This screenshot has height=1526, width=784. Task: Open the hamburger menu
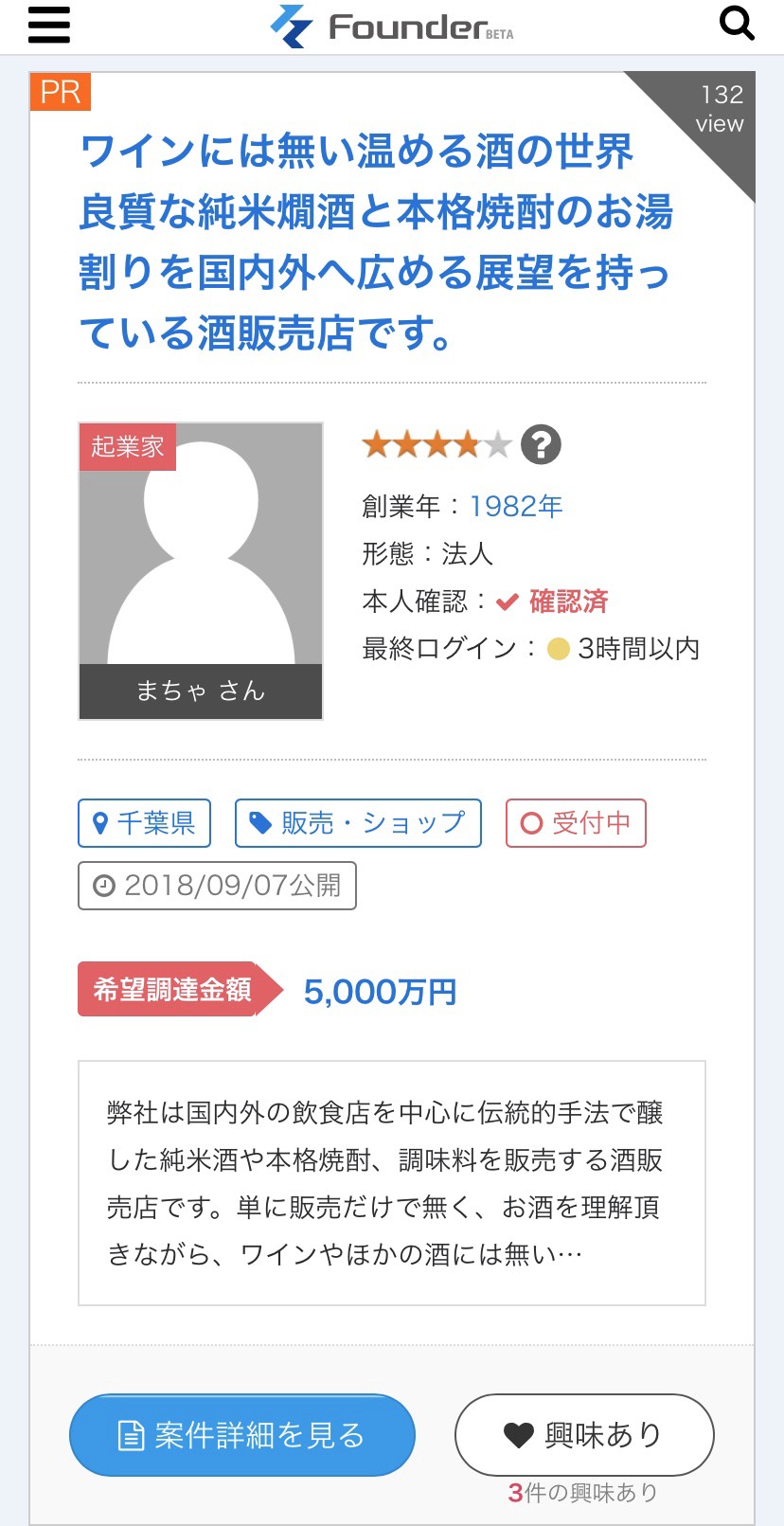49,25
